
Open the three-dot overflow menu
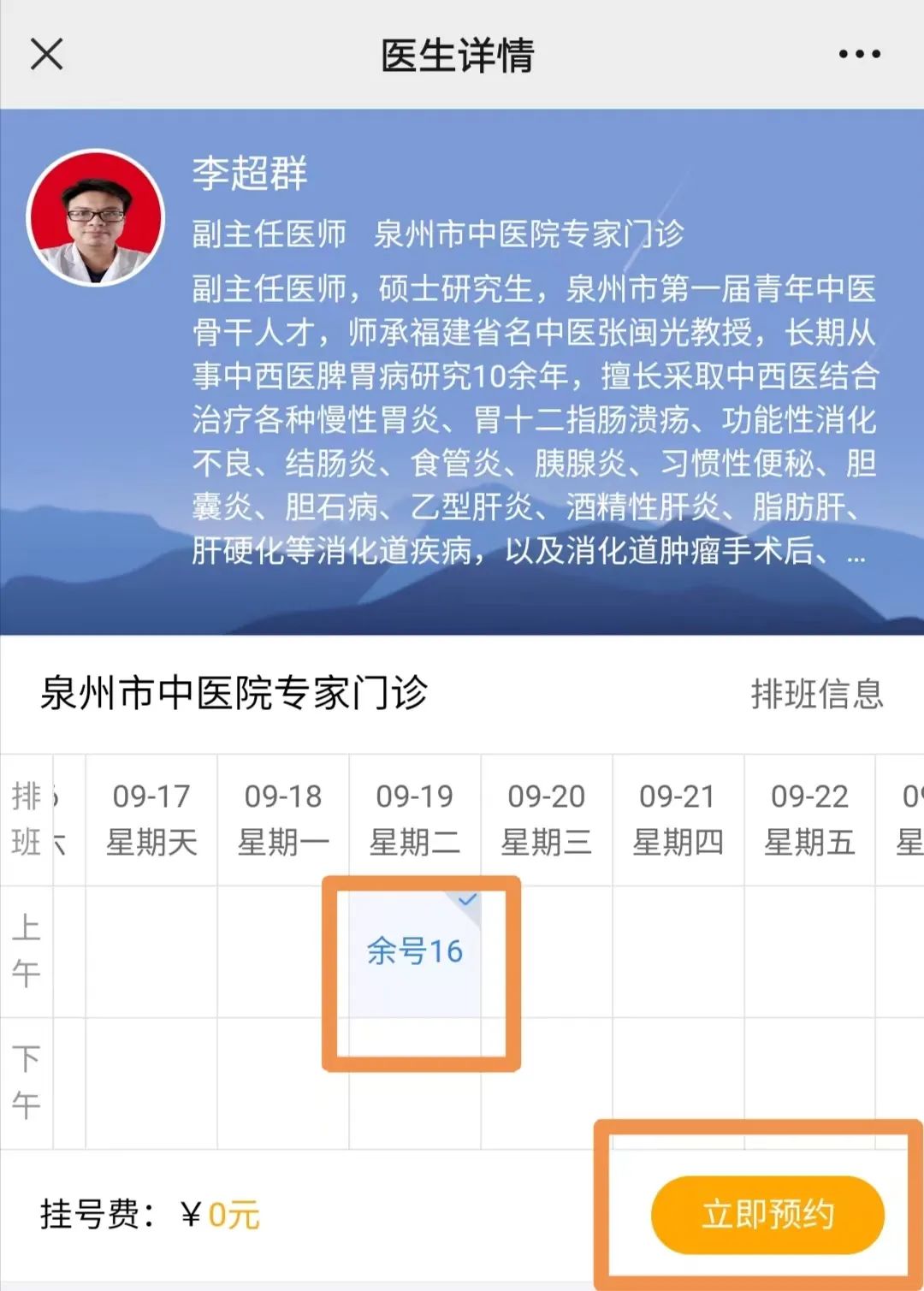tap(859, 54)
